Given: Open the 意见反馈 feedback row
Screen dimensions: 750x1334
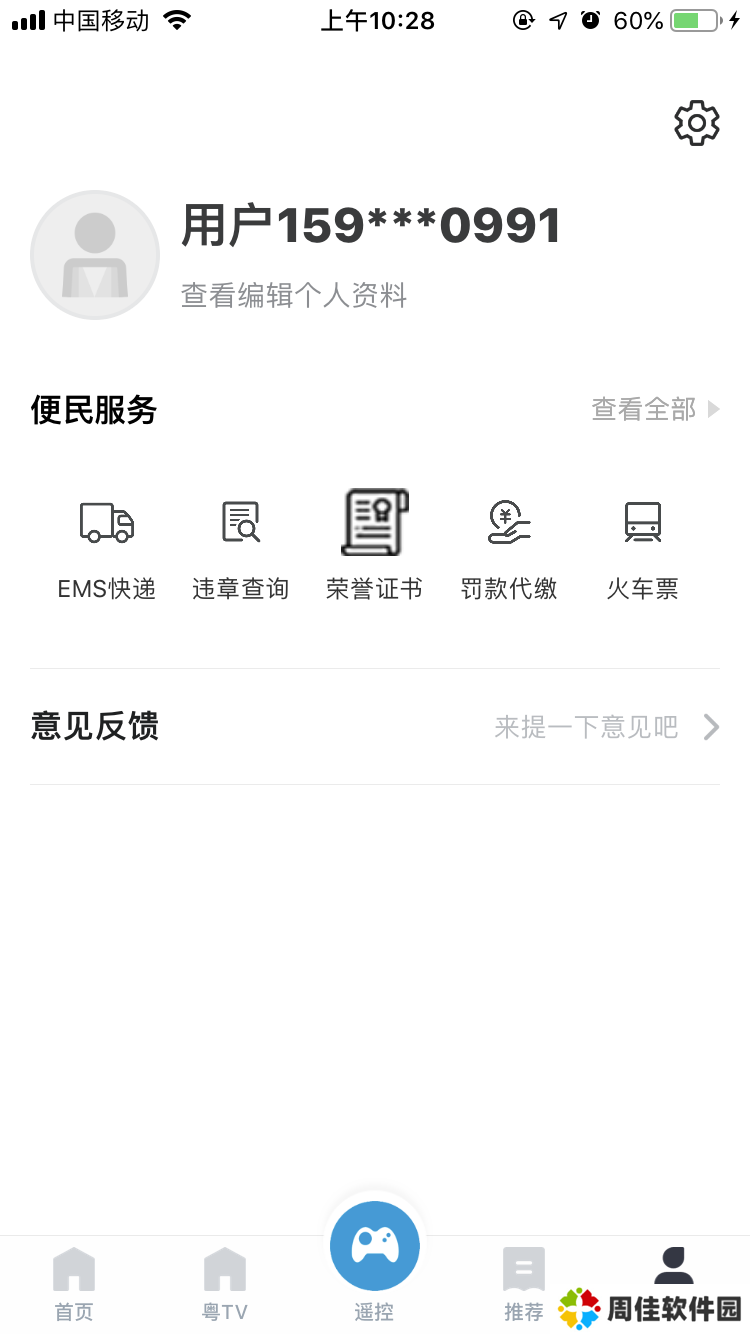Looking at the screenshot, I should (374, 727).
